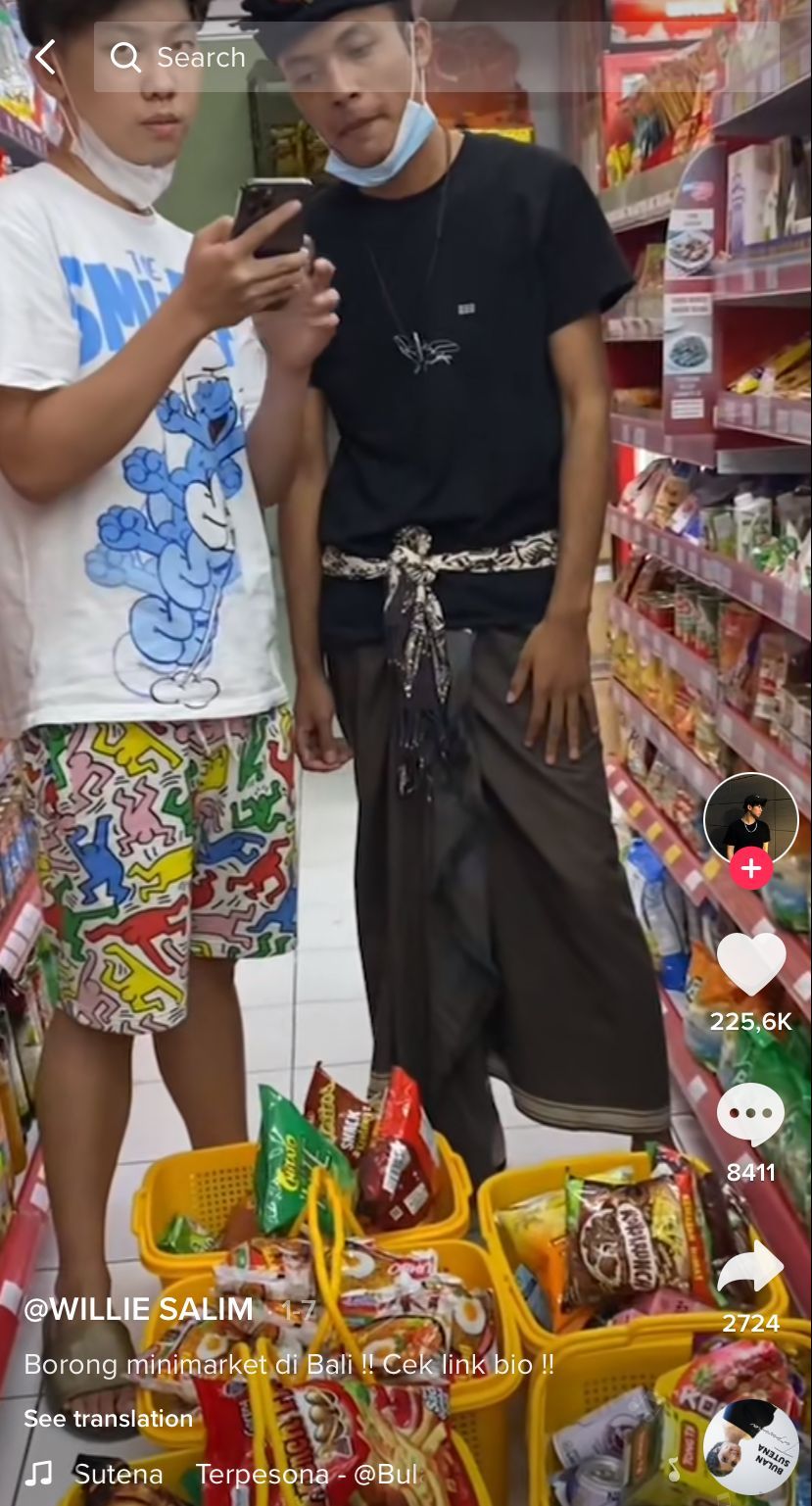812x1506 pixels.
Task: Open the creator's profile picture
Action: (750, 819)
